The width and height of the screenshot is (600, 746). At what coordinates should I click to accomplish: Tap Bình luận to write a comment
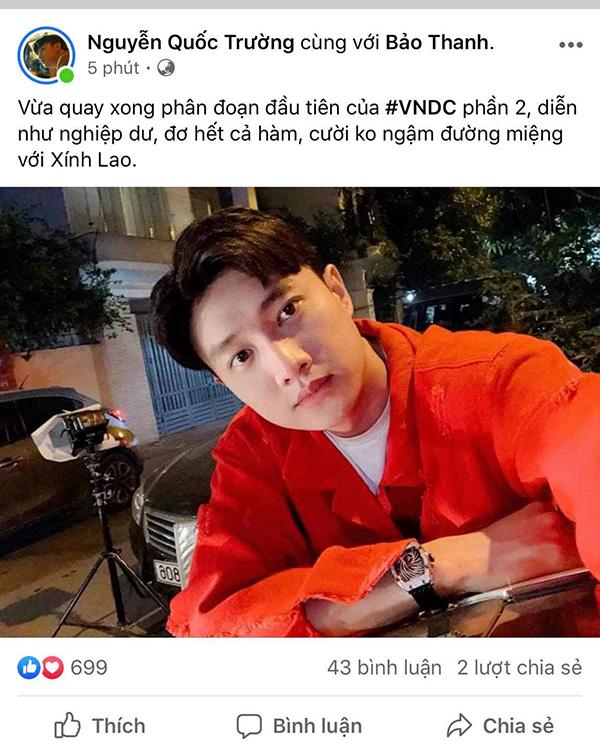coord(299,725)
